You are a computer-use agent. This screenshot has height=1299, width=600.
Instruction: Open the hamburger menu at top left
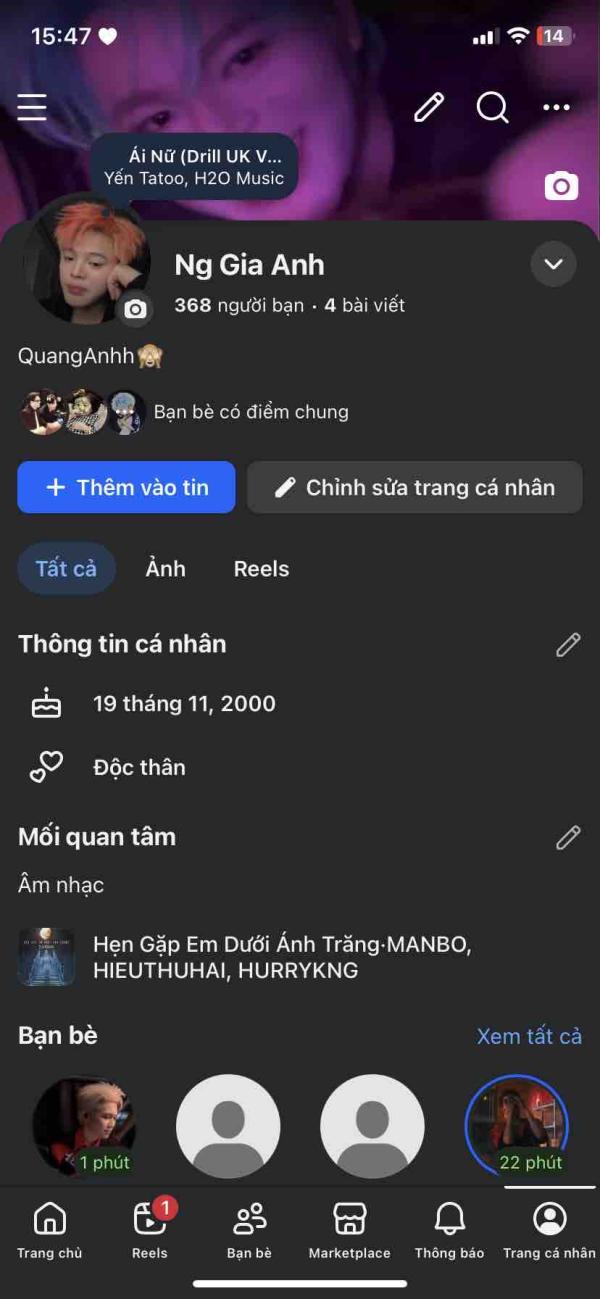click(x=32, y=107)
